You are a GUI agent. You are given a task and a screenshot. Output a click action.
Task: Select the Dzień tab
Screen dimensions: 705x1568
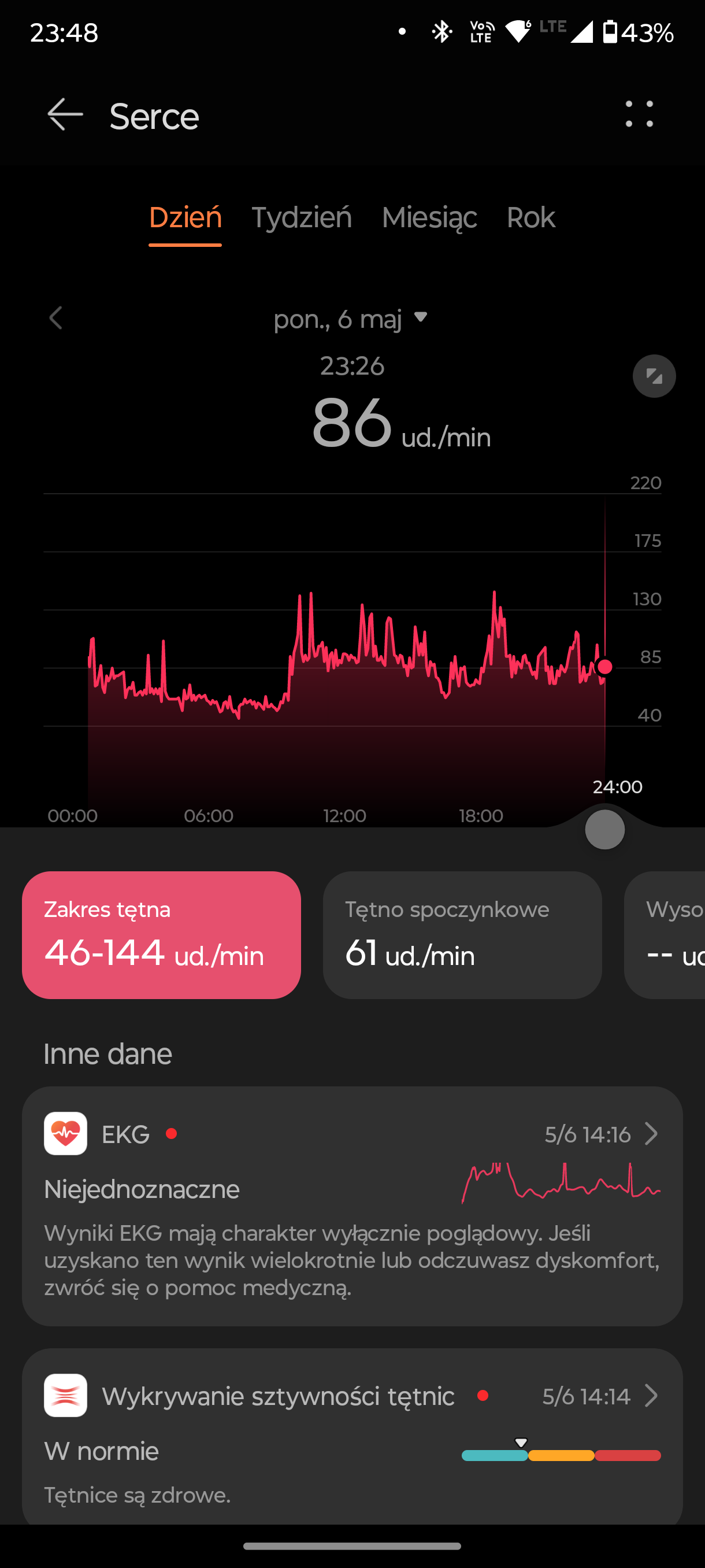tap(185, 219)
